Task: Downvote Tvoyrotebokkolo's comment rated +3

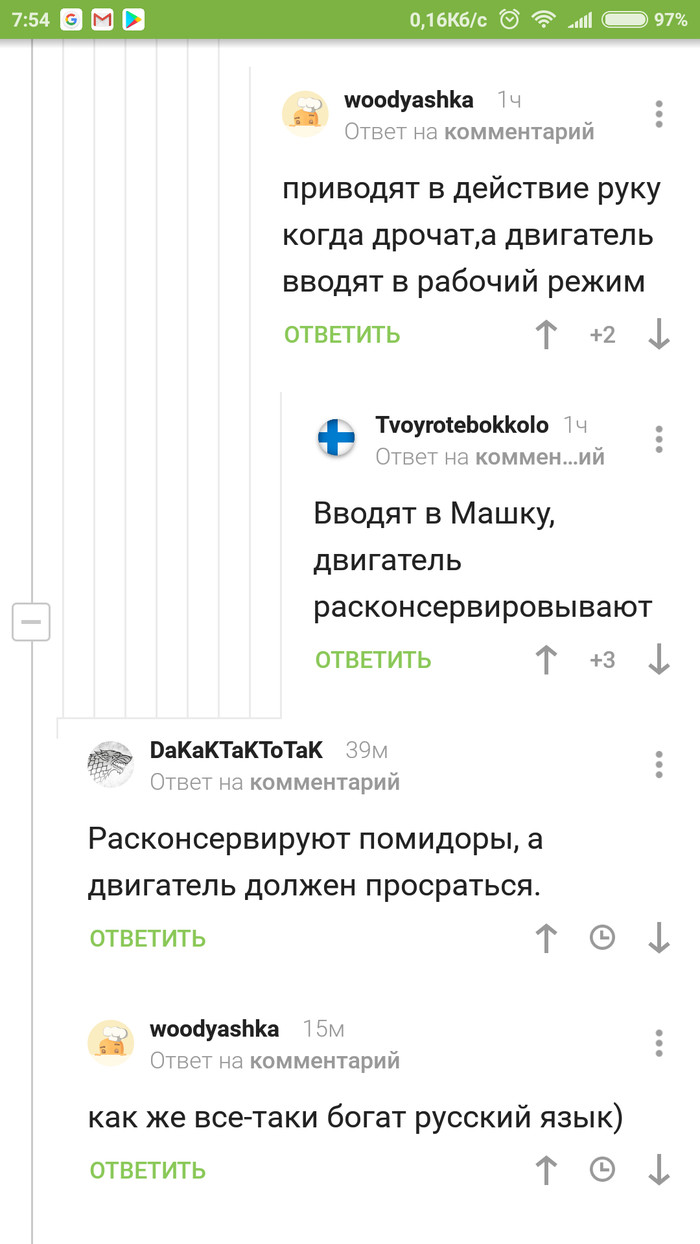Action: tap(659, 660)
